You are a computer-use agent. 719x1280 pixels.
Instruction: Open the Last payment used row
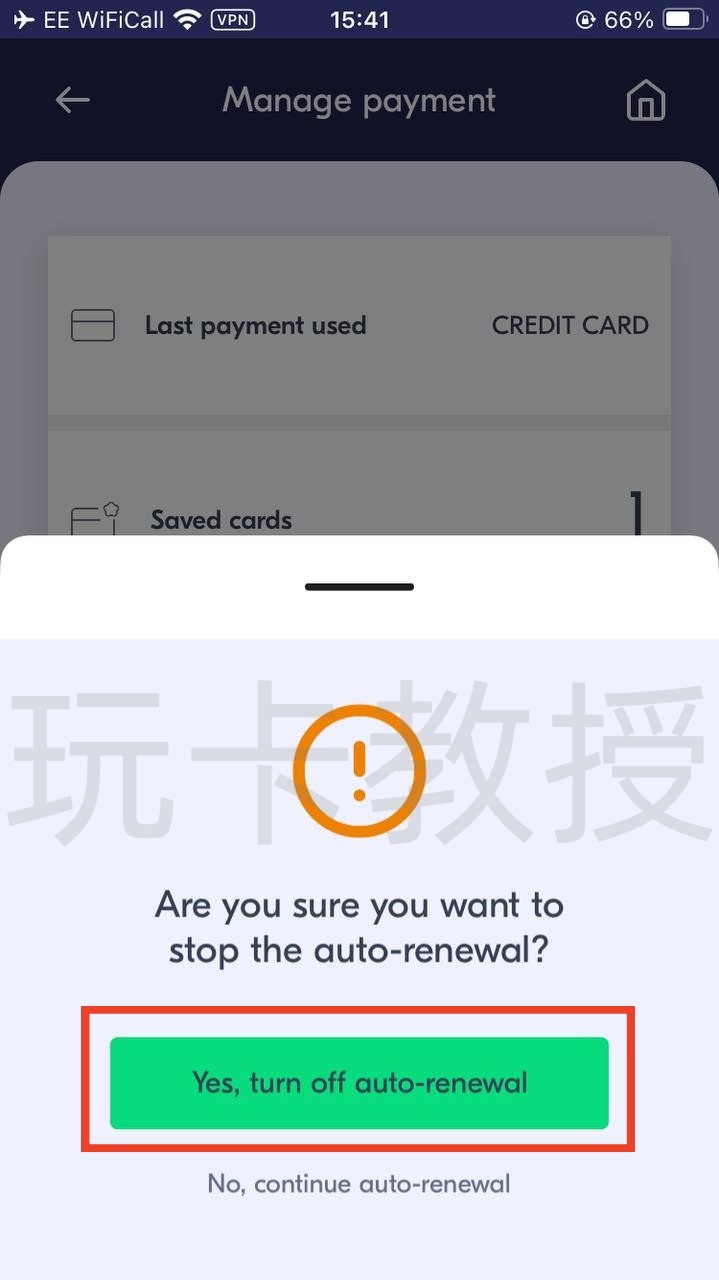coord(359,325)
